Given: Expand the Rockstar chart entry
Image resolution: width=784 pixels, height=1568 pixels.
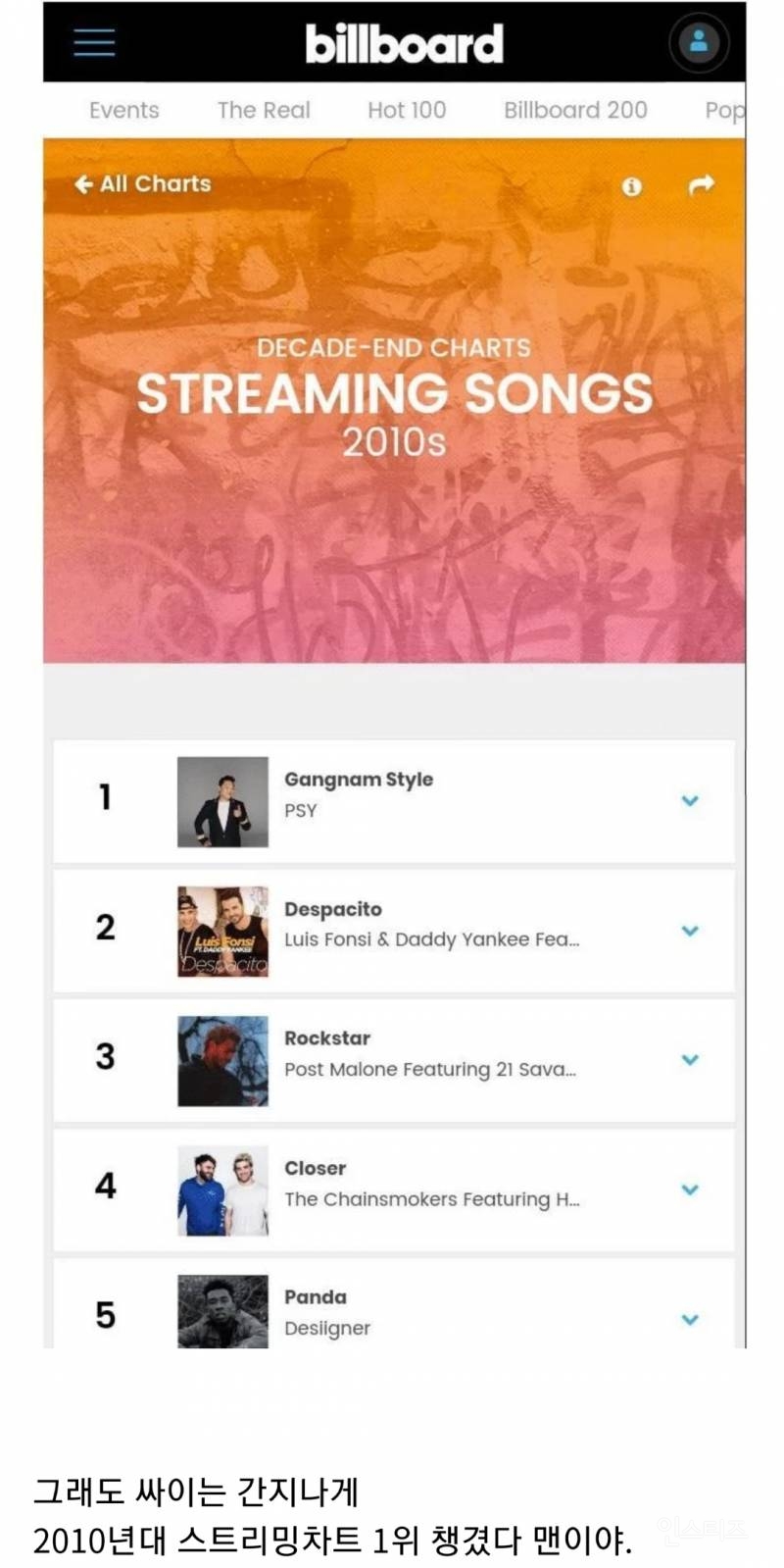Looking at the screenshot, I should [690, 1059].
